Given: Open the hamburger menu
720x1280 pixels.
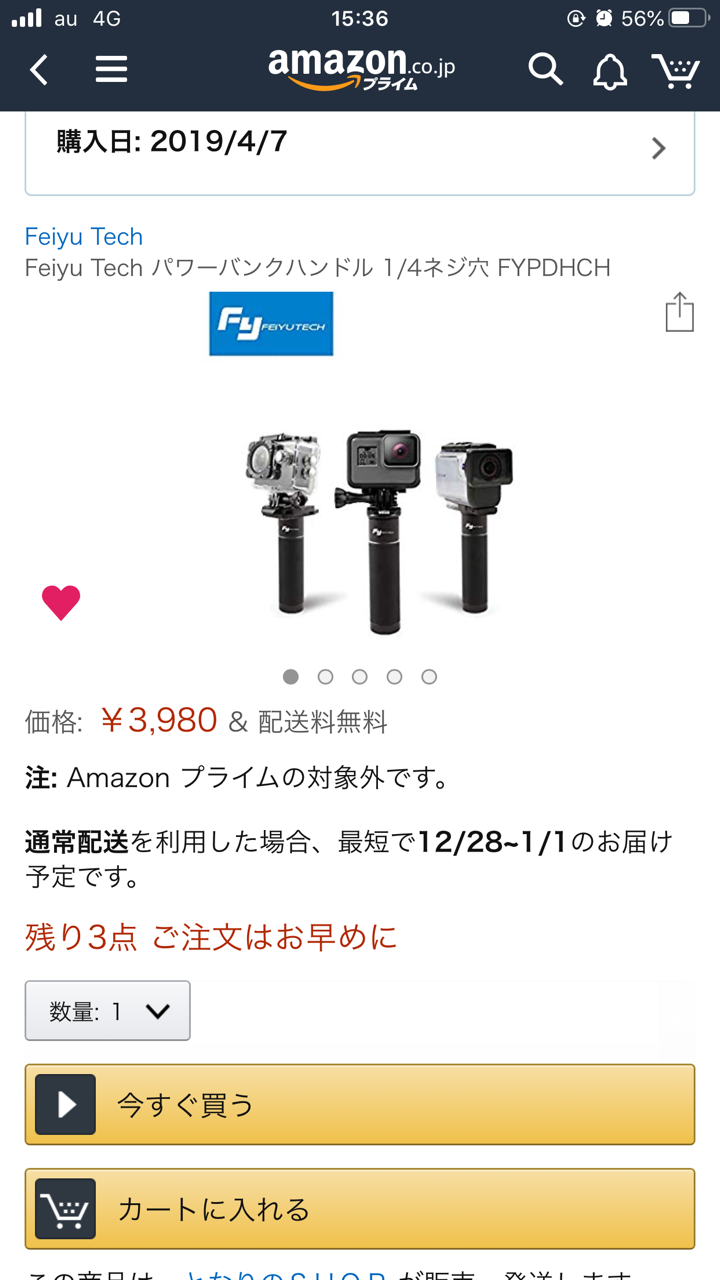Looking at the screenshot, I should point(111,70).
